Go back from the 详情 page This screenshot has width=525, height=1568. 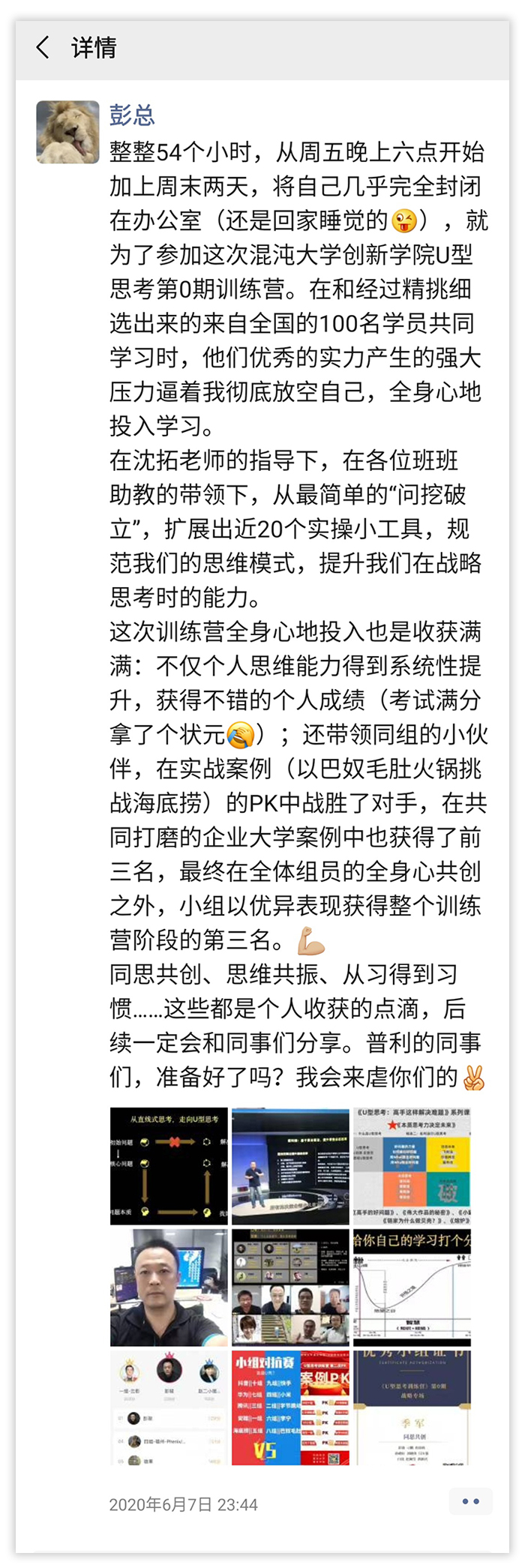point(43,48)
